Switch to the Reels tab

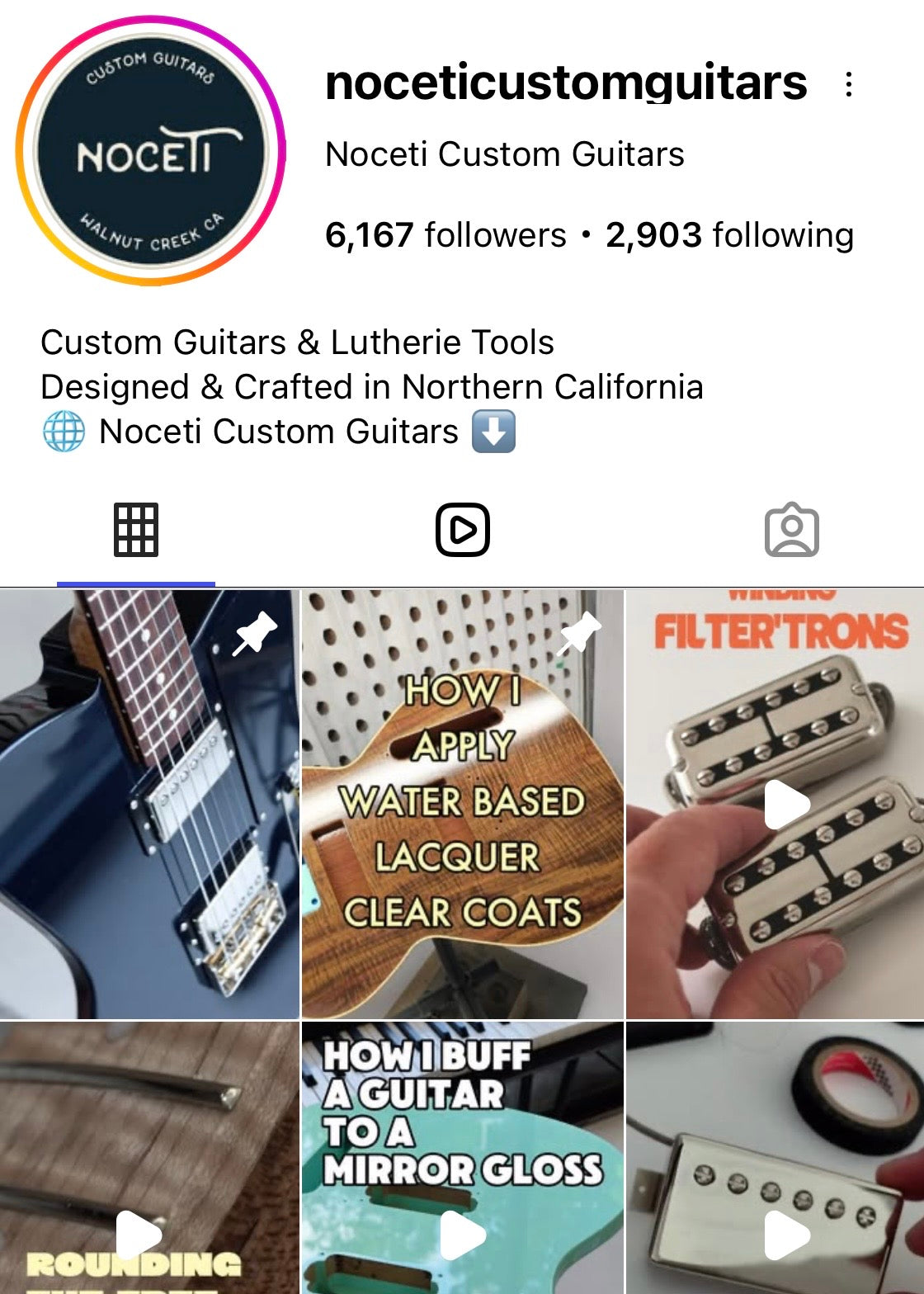click(462, 530)
